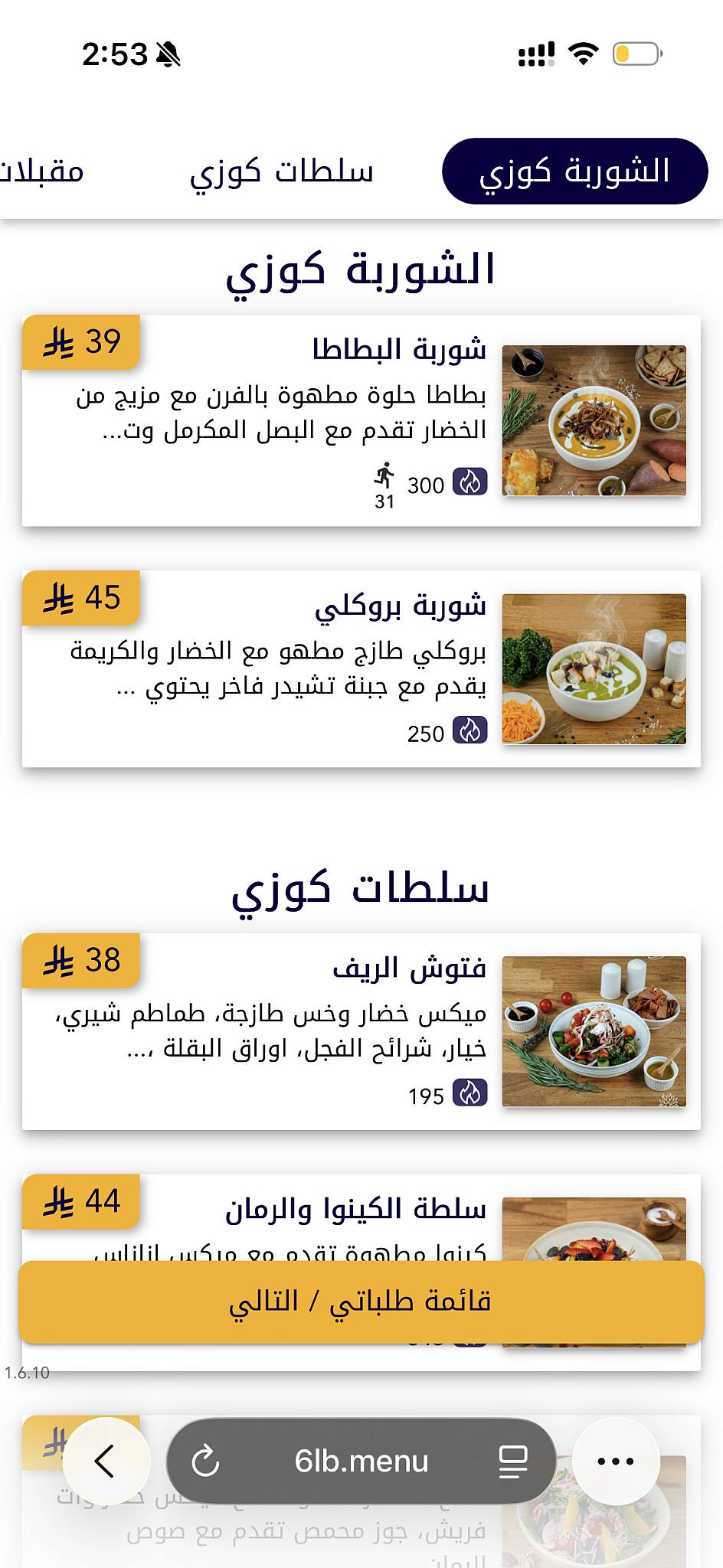The width and height of the screenshot is (723, 1568).
Task: Reload the page with the refresh icon
Action: pyautogui.click(x=205, y=1461)
